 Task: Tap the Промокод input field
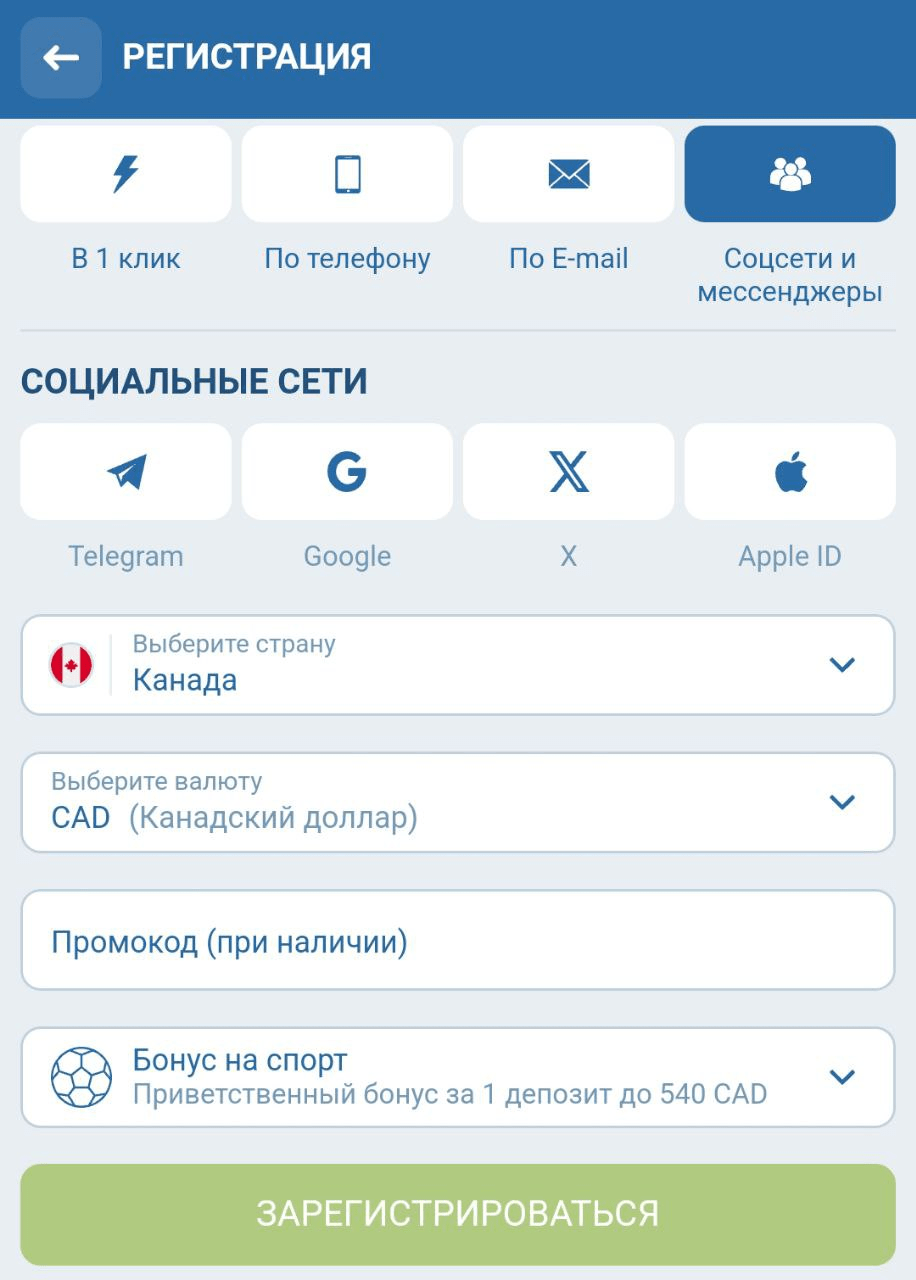tap(458, 941)
